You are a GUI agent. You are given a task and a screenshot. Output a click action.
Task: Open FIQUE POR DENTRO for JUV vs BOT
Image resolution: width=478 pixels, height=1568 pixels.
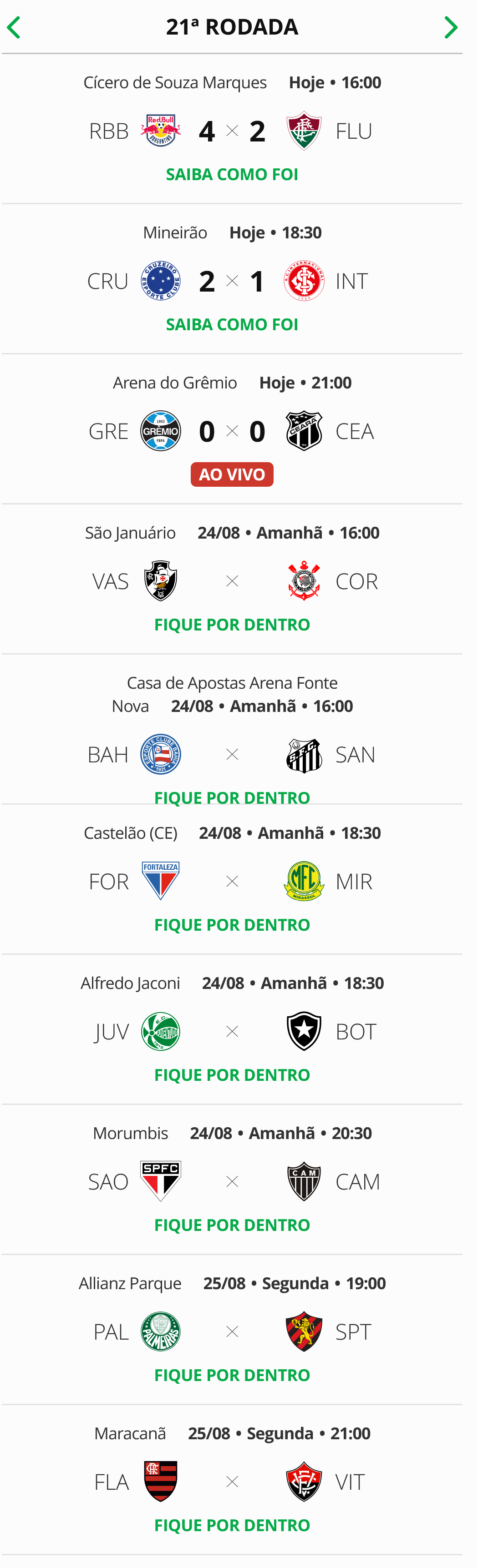point(232,1075)
